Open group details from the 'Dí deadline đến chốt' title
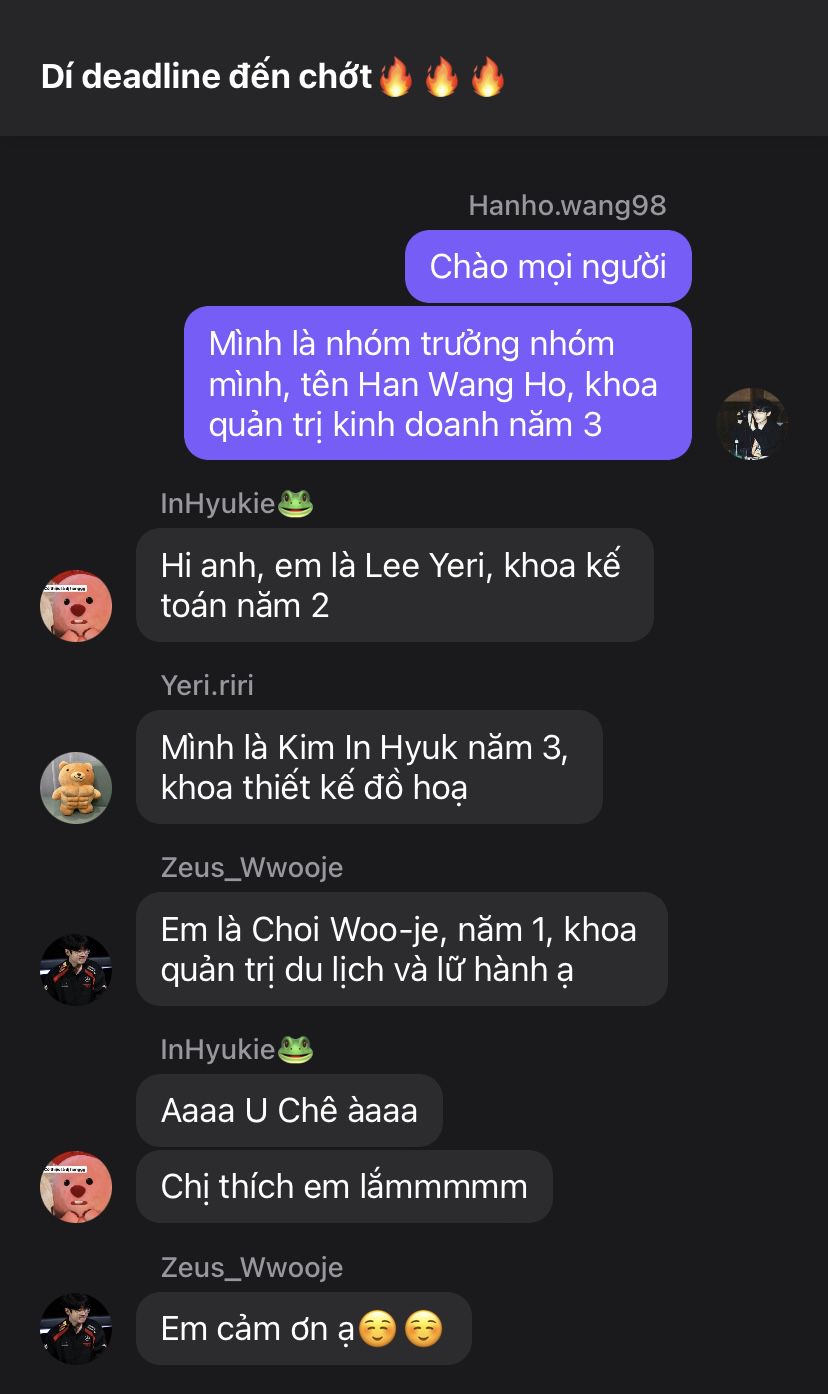Screen dimensions: 828x1394 pos(273,77)
